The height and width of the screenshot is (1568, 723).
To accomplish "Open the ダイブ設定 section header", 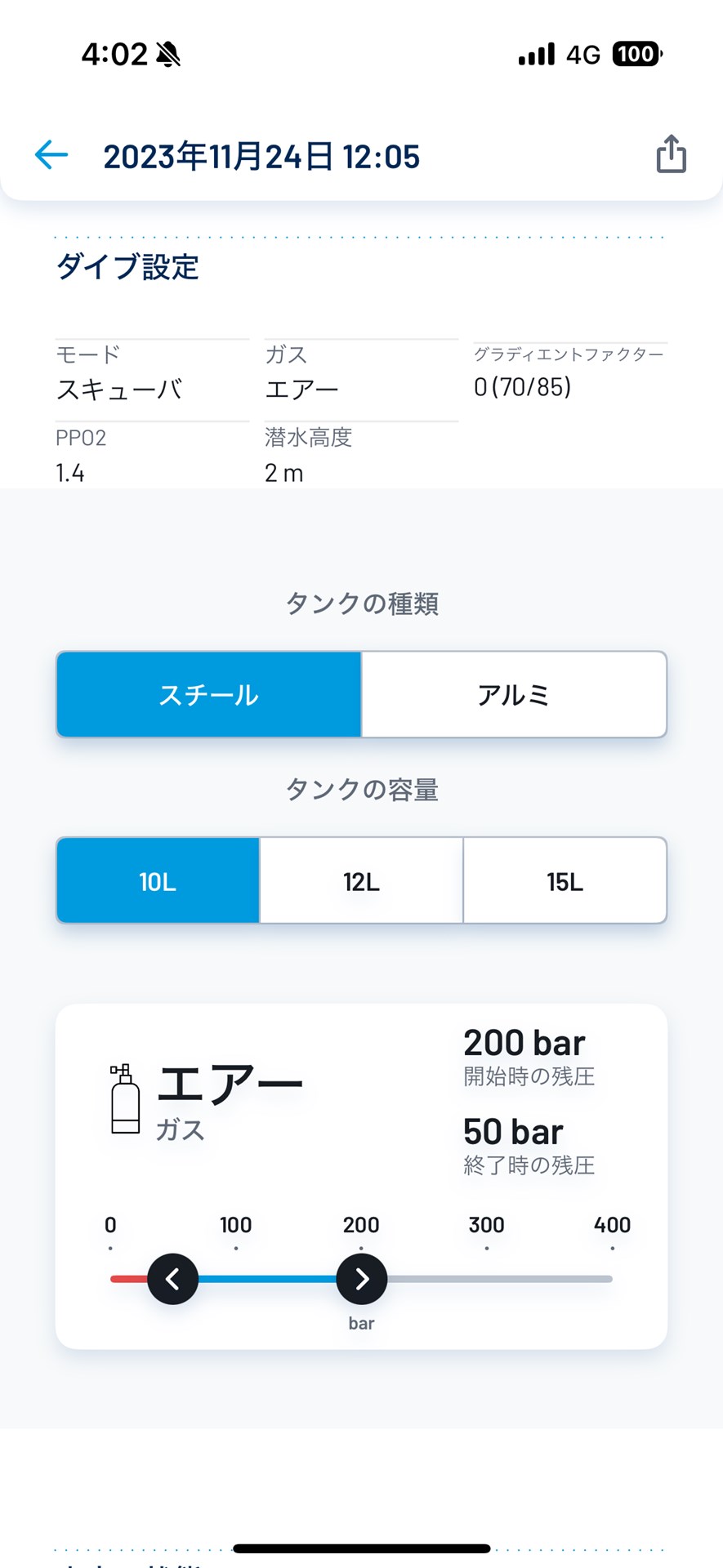I will click(x=127, y=267).
